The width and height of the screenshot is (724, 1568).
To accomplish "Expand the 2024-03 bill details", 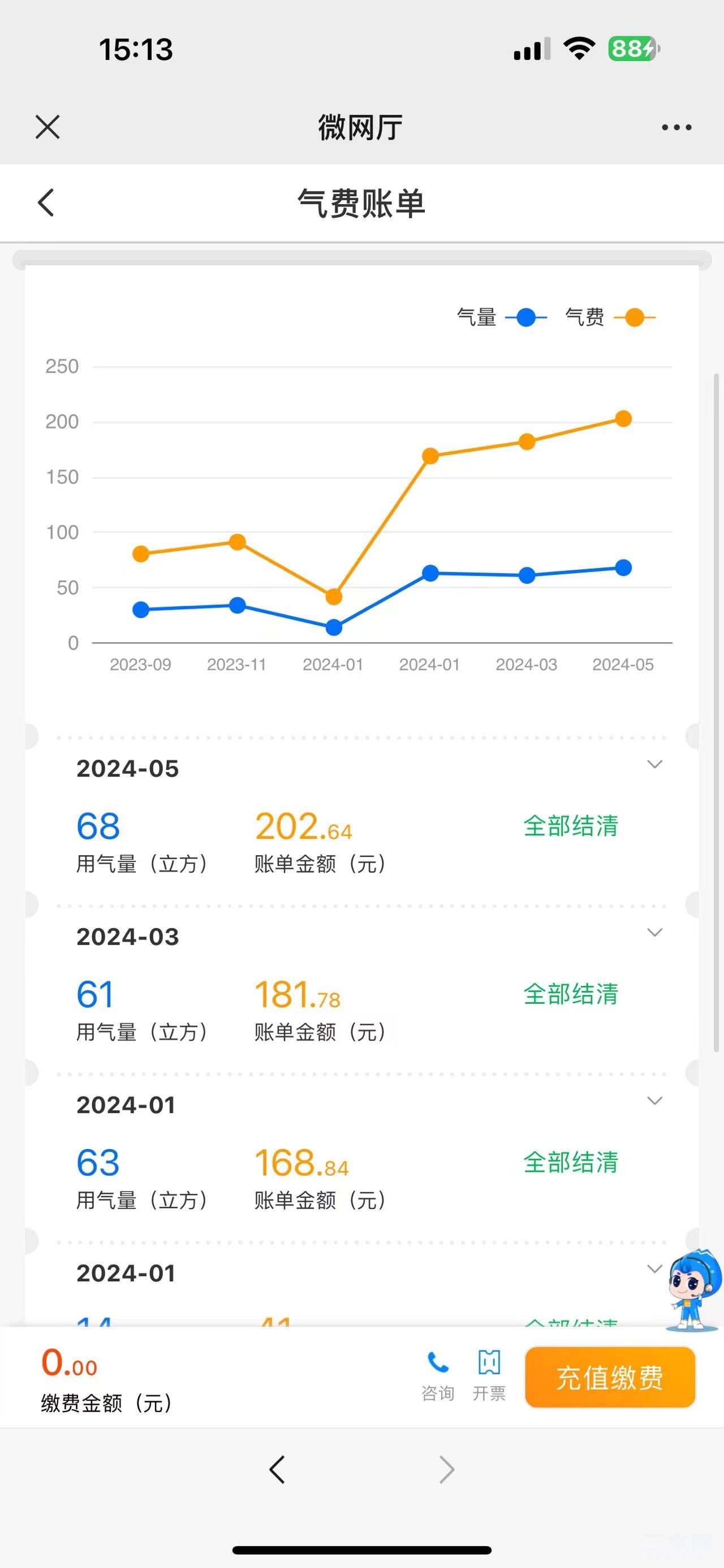I will point(654,933).
